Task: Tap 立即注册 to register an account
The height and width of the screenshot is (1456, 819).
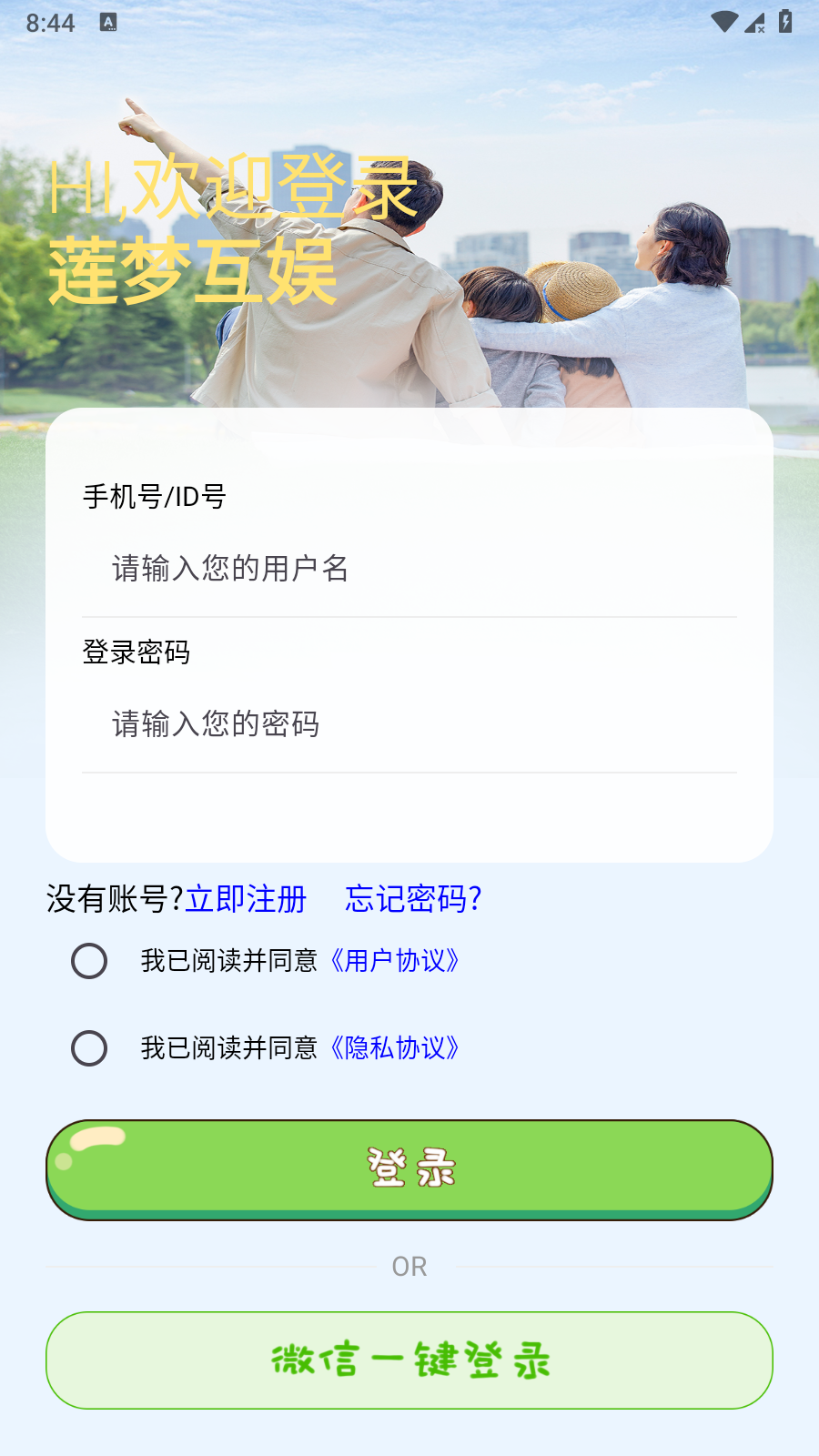Action: click(x=247, y=900)
